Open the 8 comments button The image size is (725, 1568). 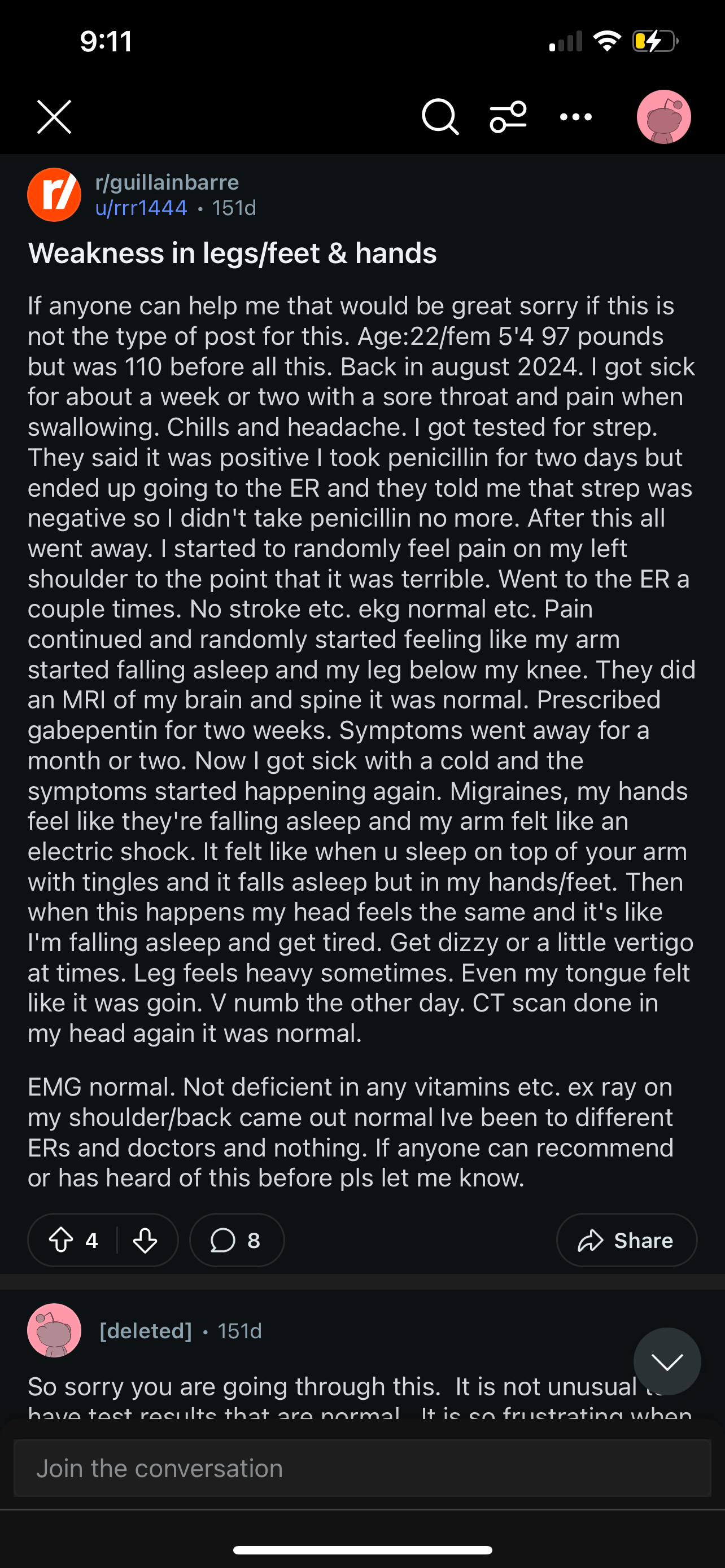(x=237, y=1240)
